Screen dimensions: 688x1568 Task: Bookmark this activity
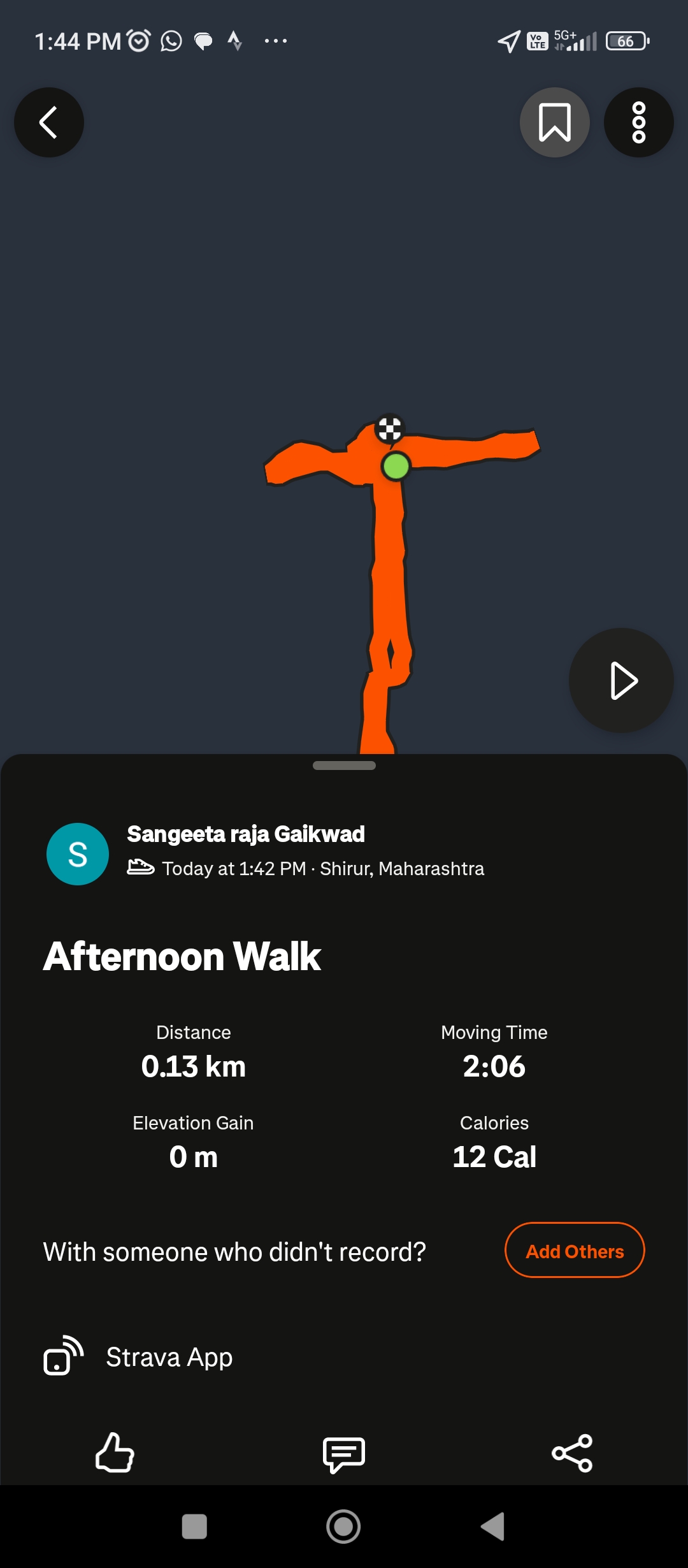point(554,122)
